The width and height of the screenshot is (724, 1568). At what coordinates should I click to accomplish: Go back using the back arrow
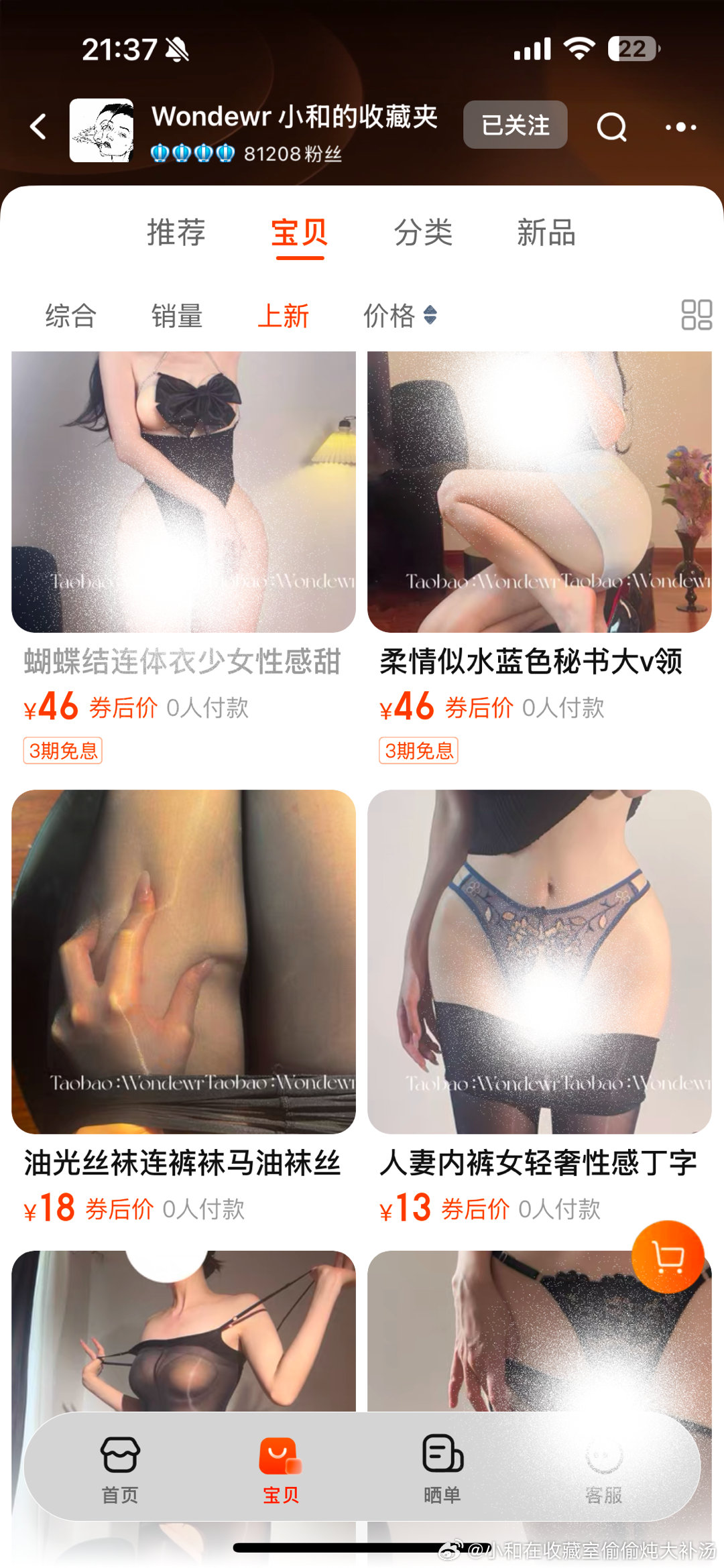[x=39, y=126]
